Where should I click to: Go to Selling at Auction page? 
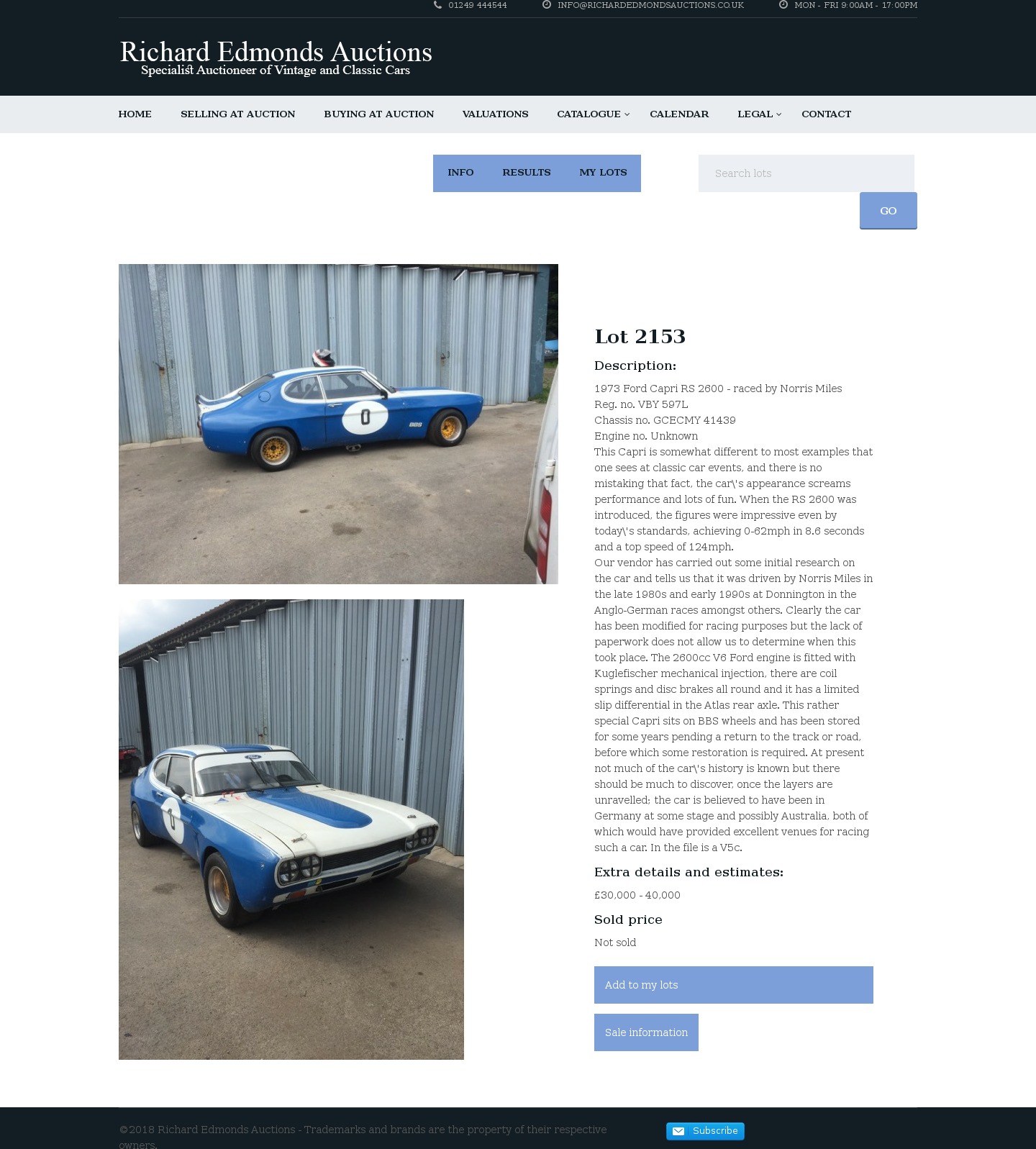click(x=237, y=114)
